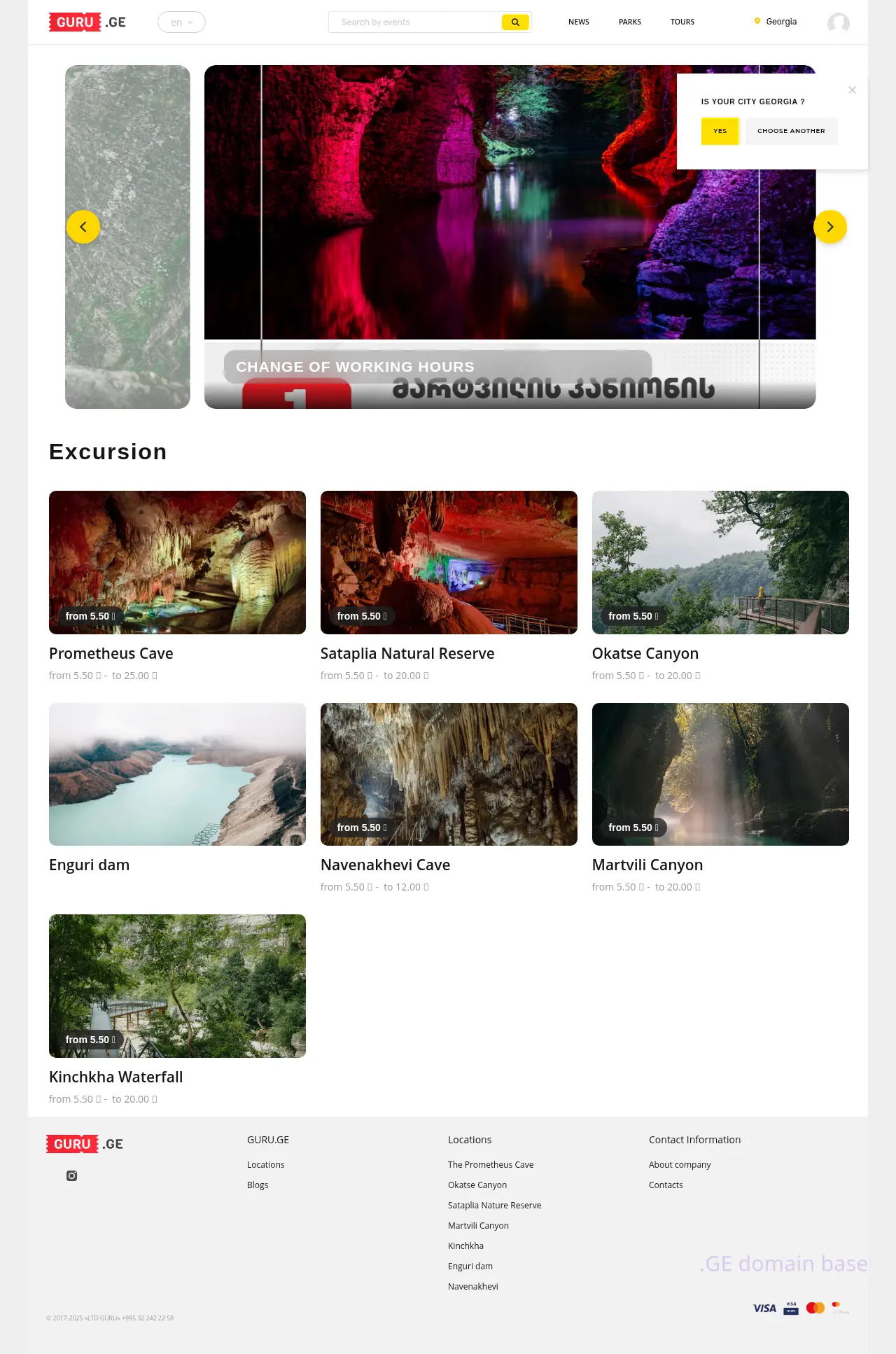Screen dimensions: 896x1354
Task: Open the profile avatar
Action: 838,23
